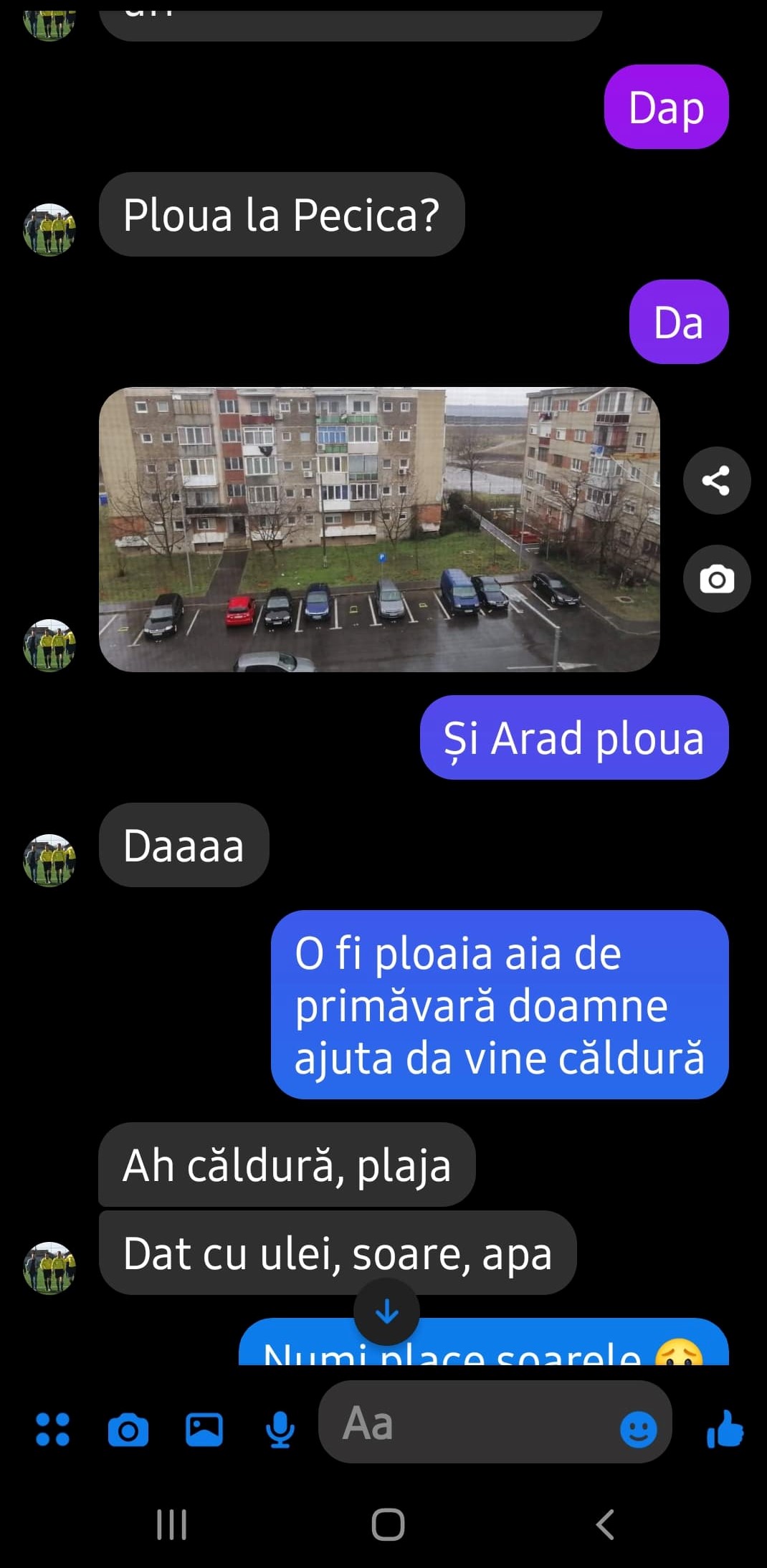Open the camera from the message bar

click(x=128, y=1429)
